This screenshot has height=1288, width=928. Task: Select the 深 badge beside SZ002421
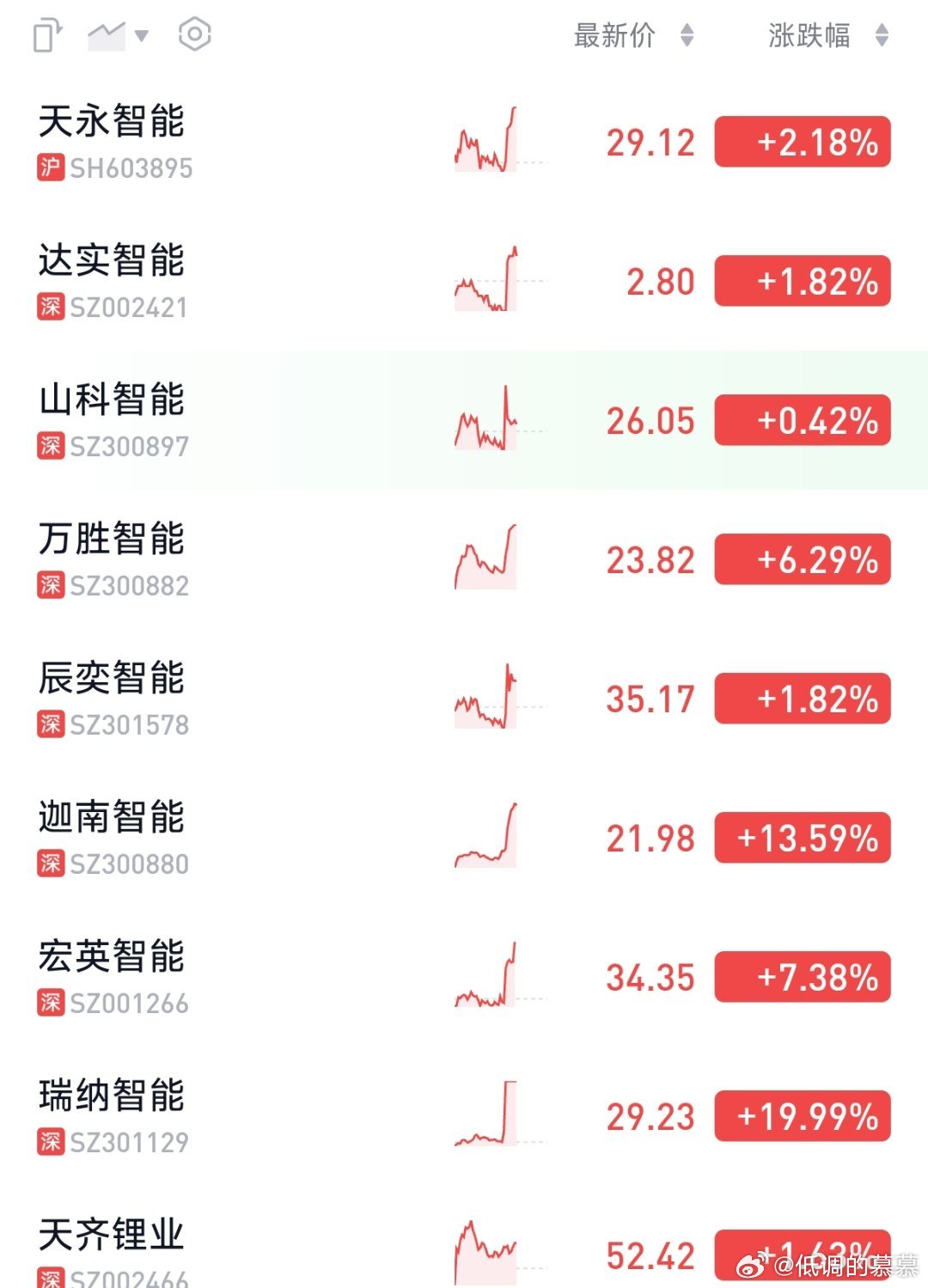pyautogui.click(x=50, y=308)
